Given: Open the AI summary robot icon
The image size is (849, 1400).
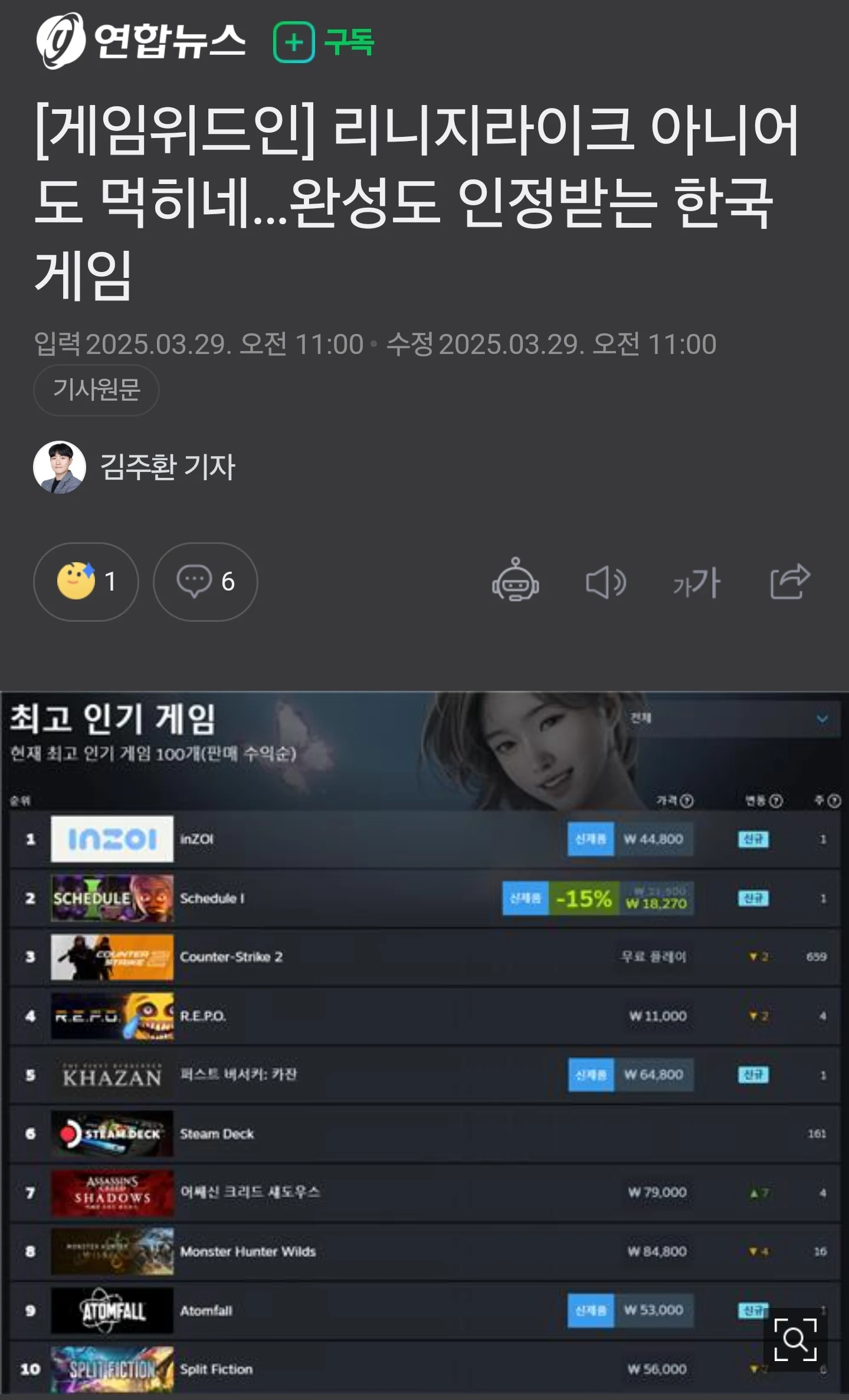Looking at the screenshot, I should pos(515,582).
